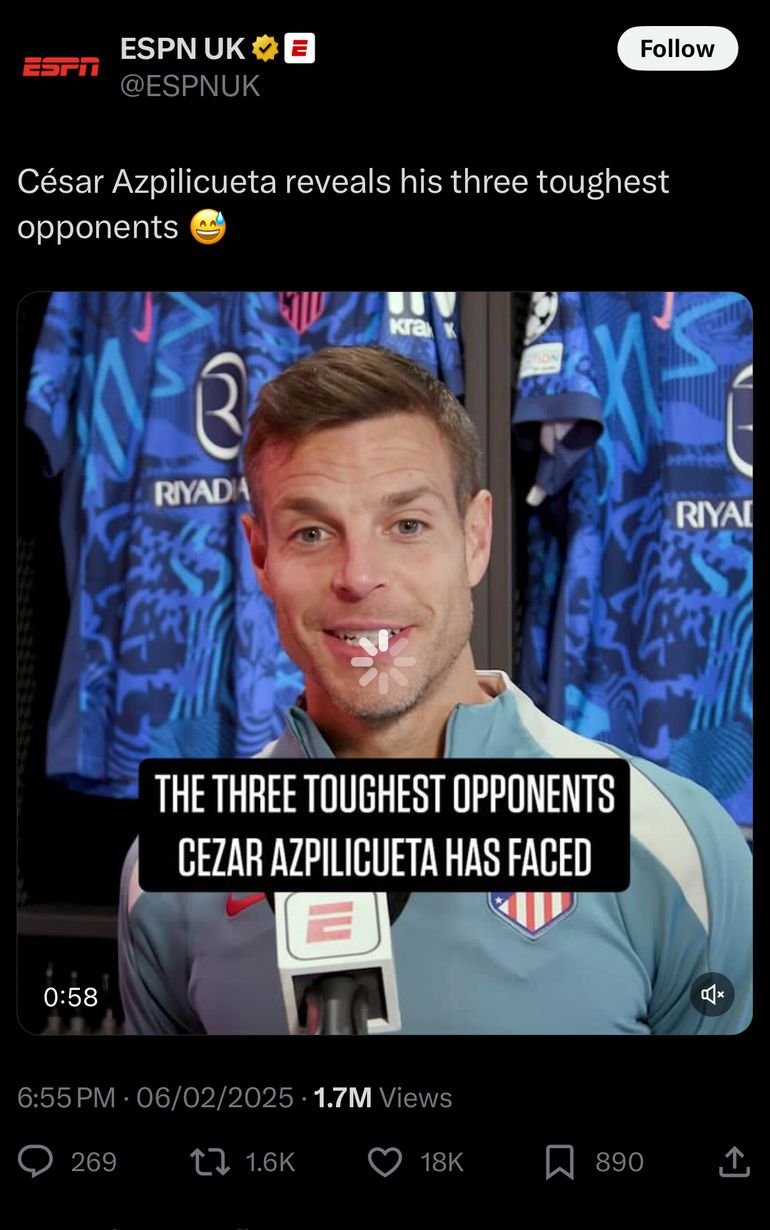Share this post
Viewport: 770px width, 1230px height.
tap(733, 1161)
